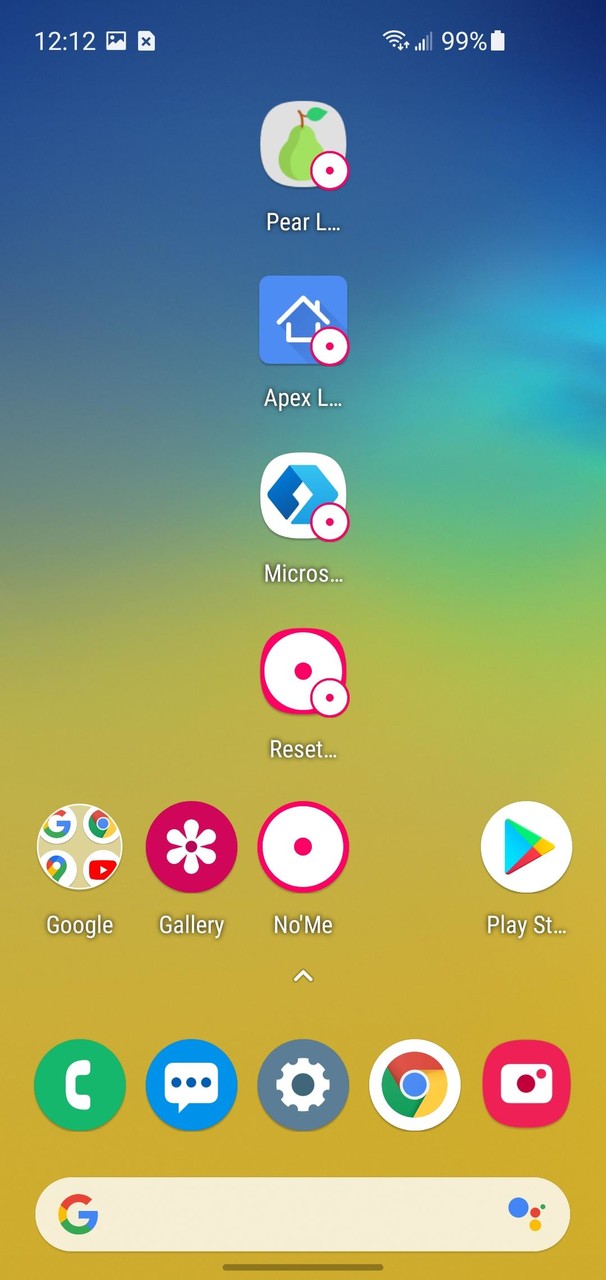Open the Google apps folder

(x=80, y=847)
